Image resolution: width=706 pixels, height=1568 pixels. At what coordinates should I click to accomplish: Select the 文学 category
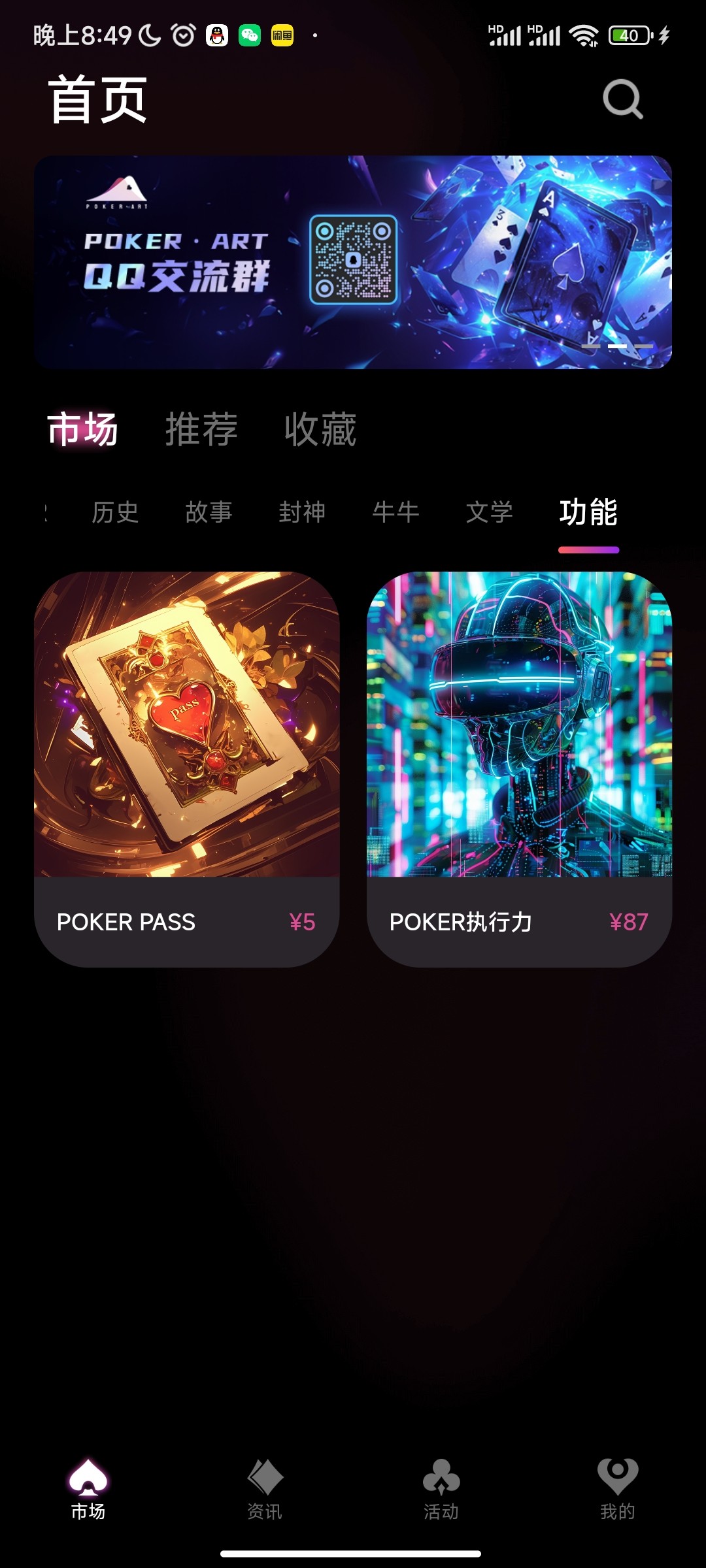pyautogui.click(x=489, y=512)
